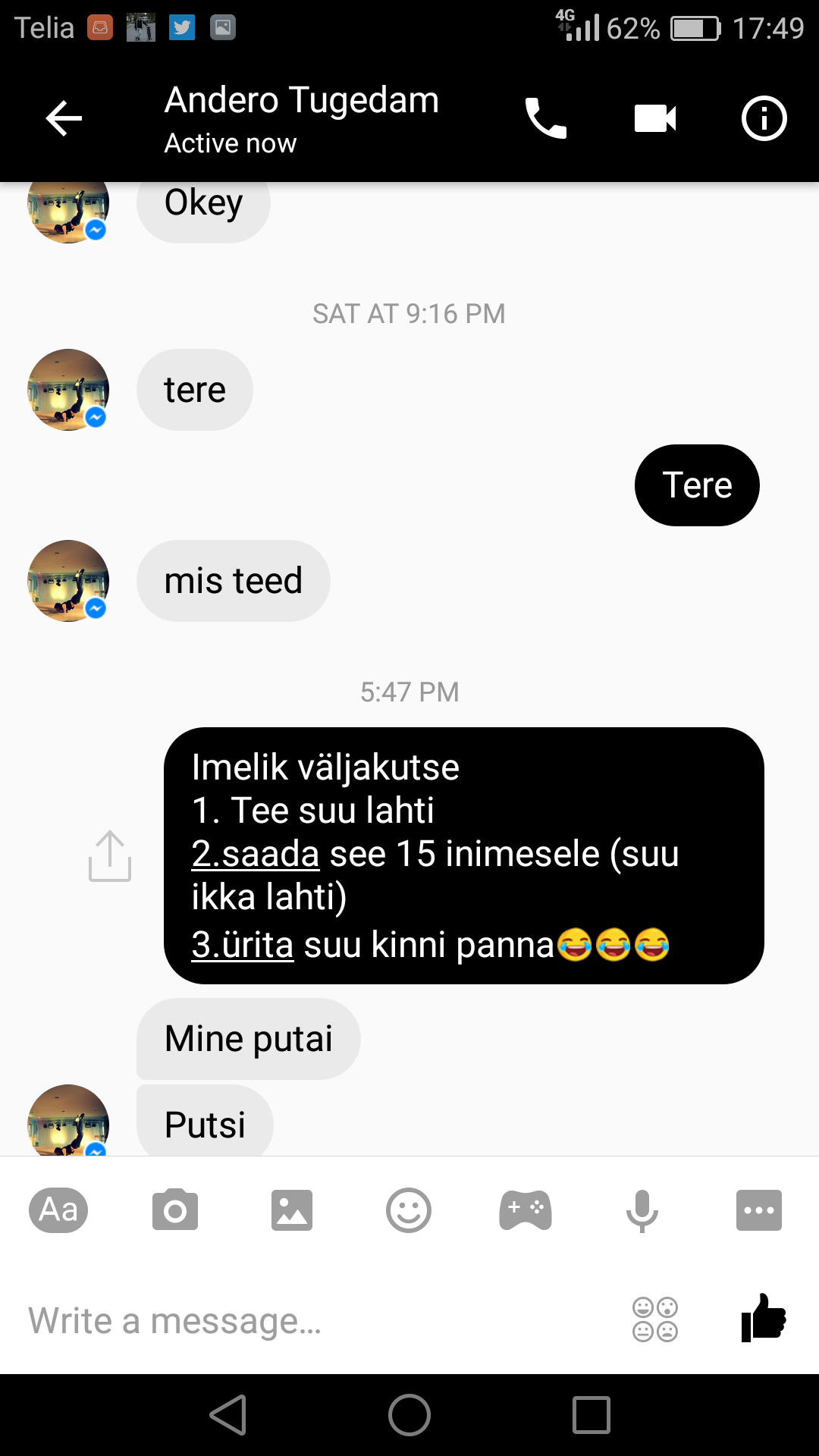Open the 3.ürita link in message

point(243,945)
